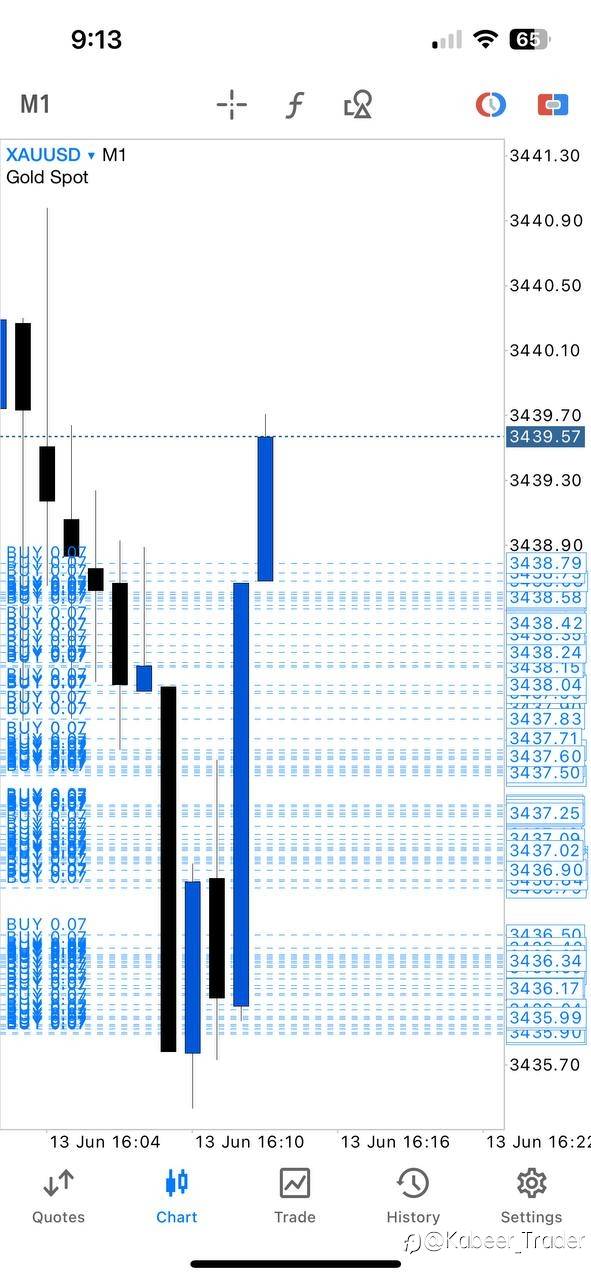Open the M1 timeframe selector

pyautogui.click(x=35, y=104)
